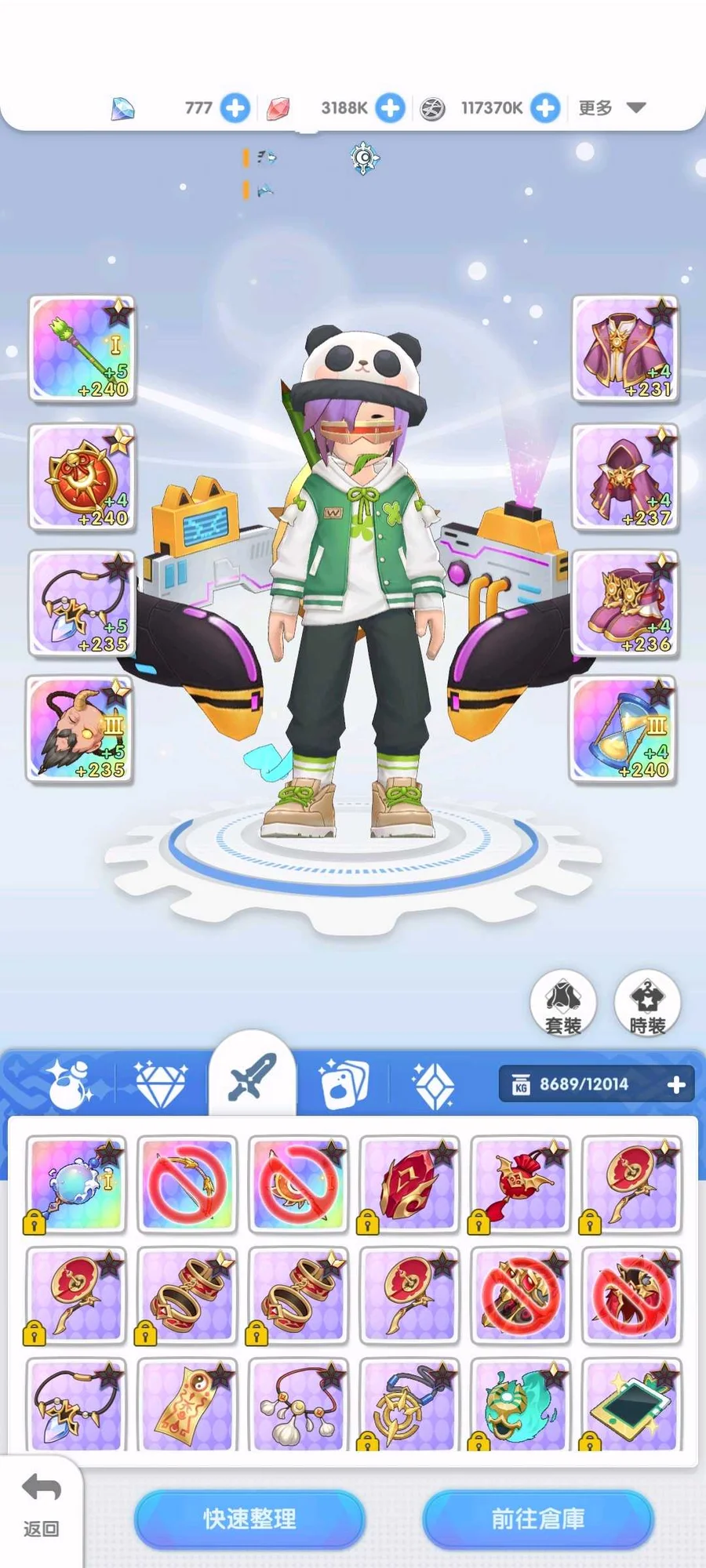Expand bag capacity with 8689/12014 plus
Screen dimensions: 706x1568
pyautogui.click(x=676, y=1084)
